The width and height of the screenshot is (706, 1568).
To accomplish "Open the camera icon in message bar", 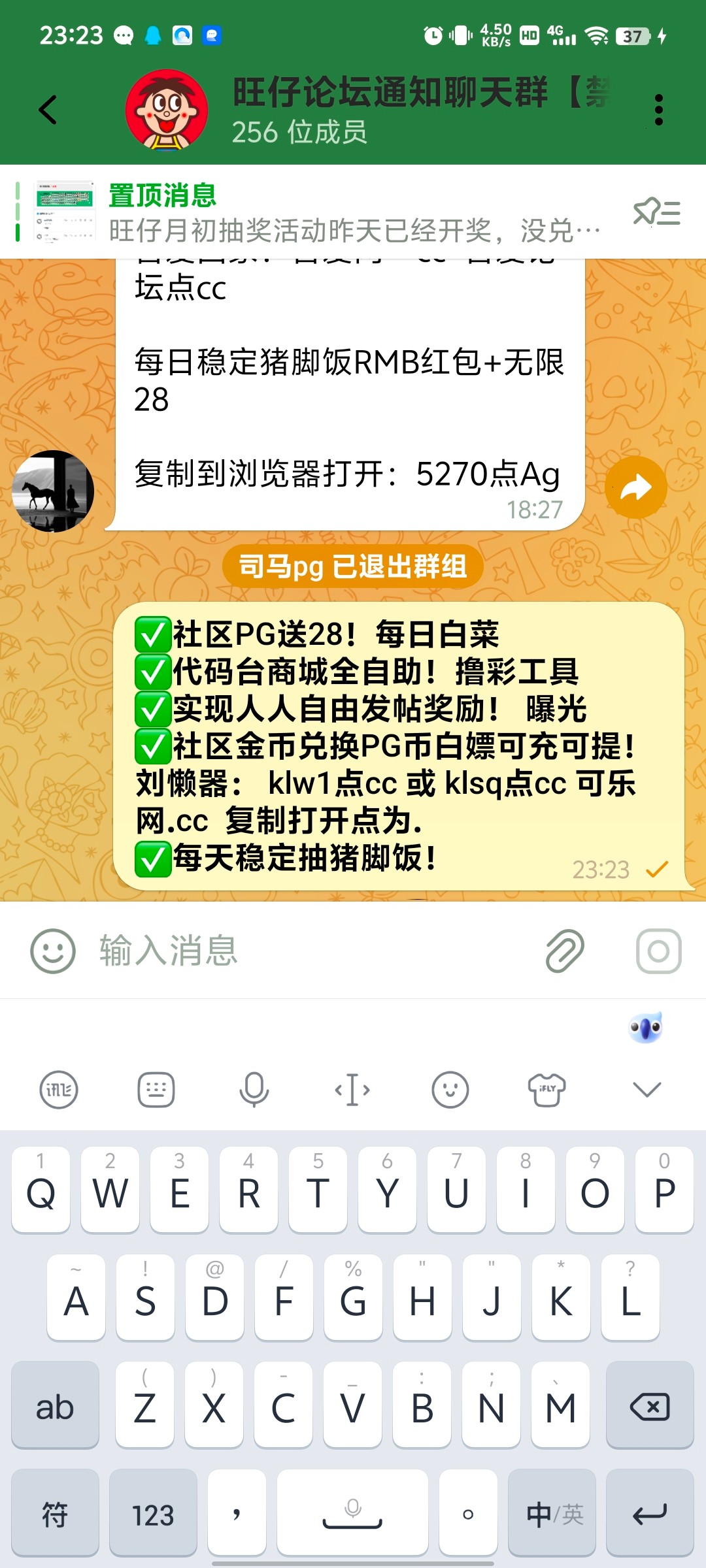I will tap(658, 952).
